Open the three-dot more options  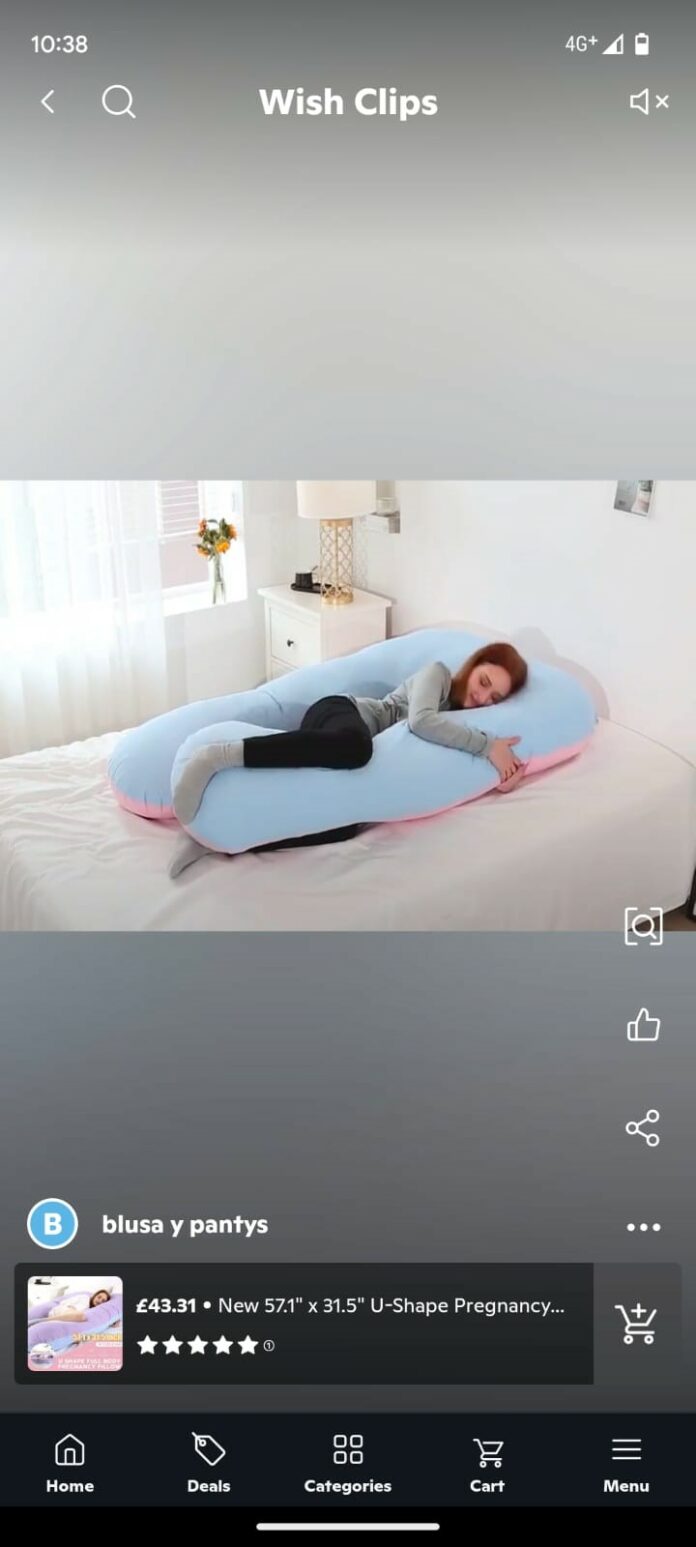(x=643, y=1227)
